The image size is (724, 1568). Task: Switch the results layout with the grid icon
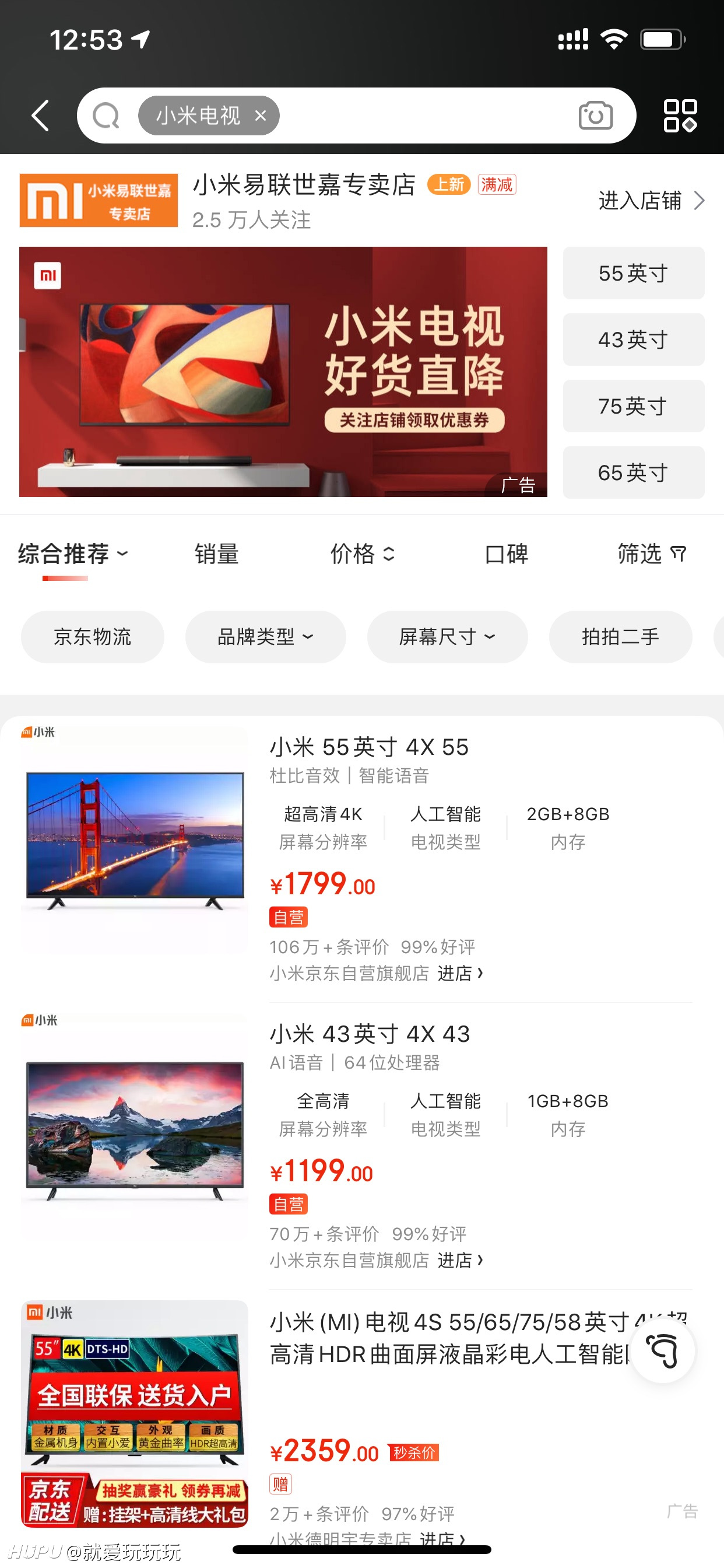[x=680, y=116]
